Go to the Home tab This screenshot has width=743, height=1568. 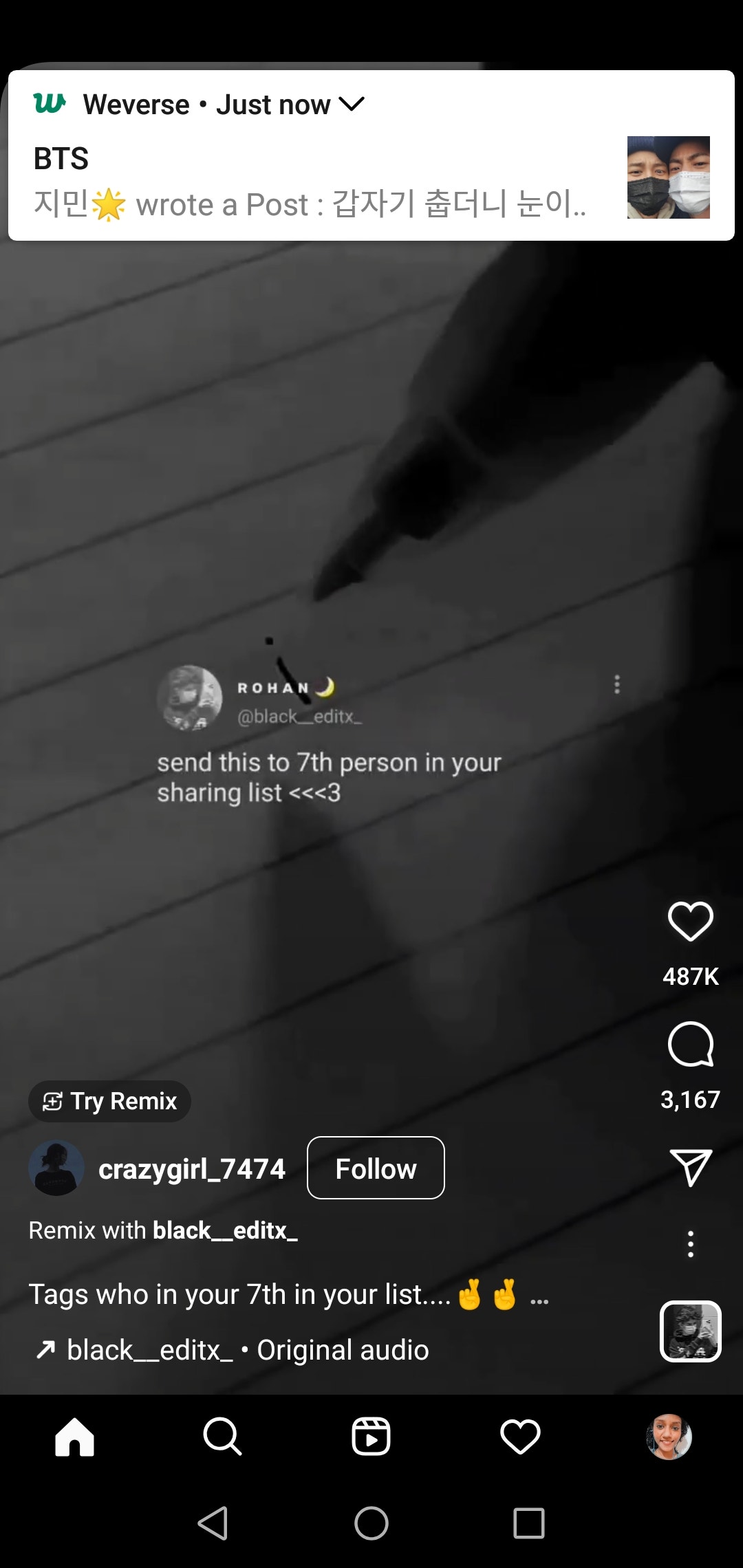(x=74, y=1437)
